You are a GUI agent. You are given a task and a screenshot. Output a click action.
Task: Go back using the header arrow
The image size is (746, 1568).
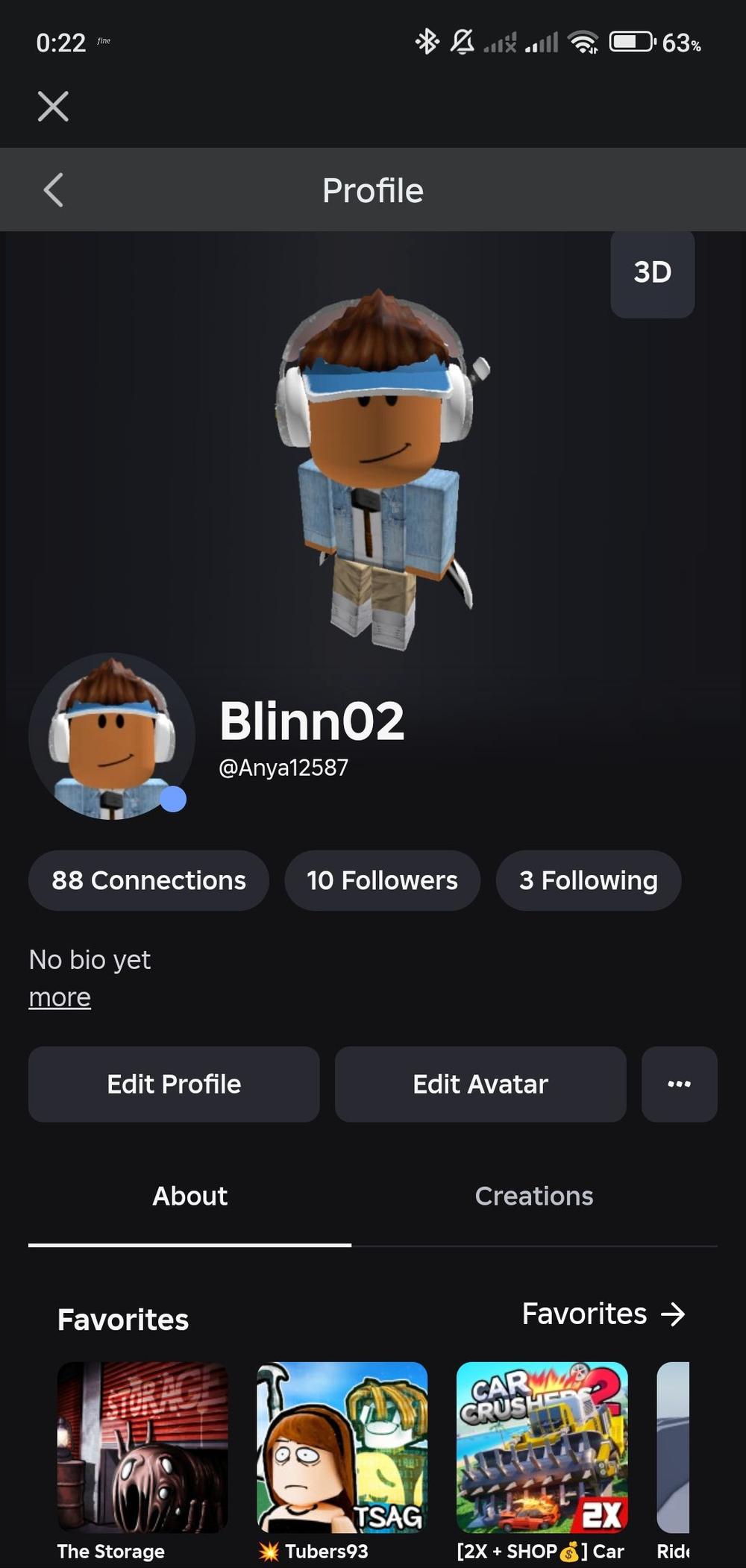coord(53,190)
